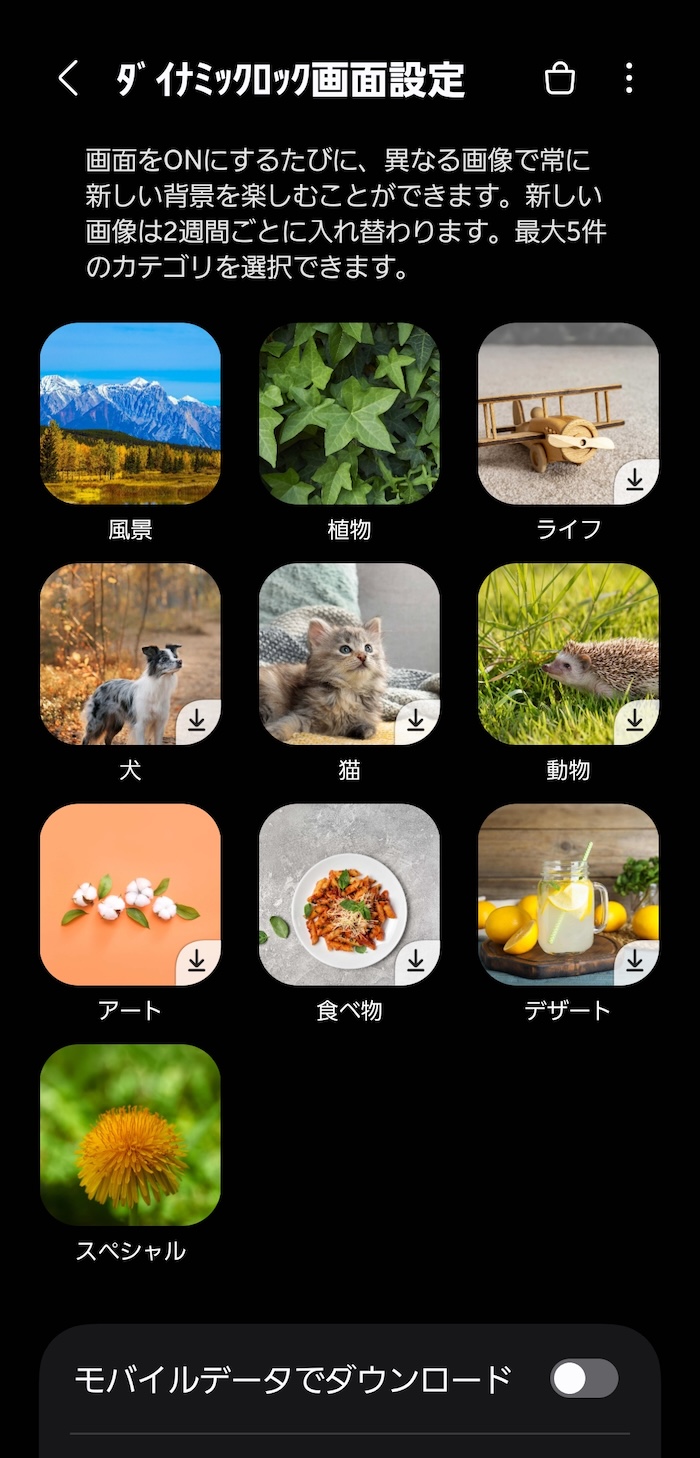Pick the スペシャル category
Viewport: 700px width, 1458px height.
[130, 1135]
